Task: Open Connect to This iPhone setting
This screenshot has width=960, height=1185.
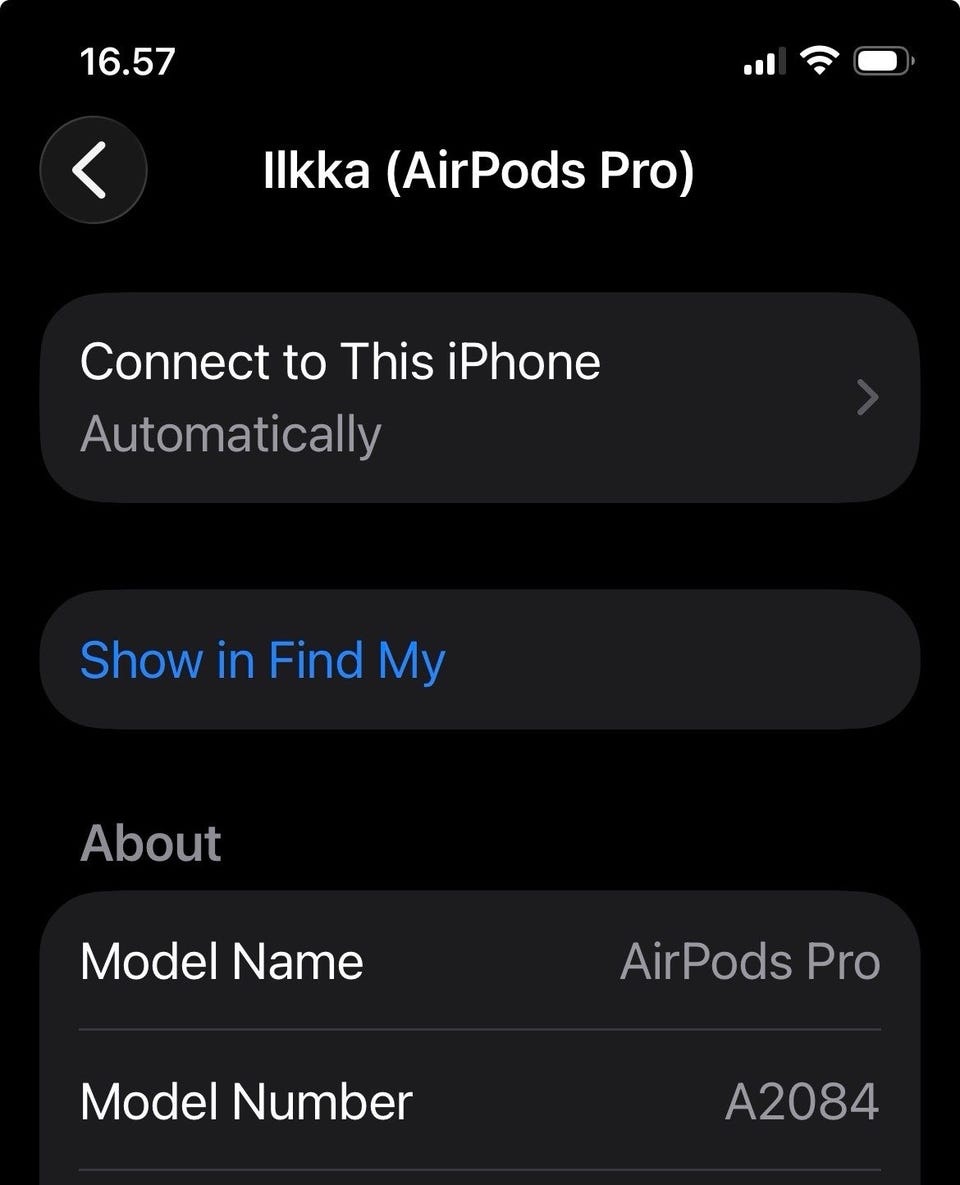Action: (479, 397)
